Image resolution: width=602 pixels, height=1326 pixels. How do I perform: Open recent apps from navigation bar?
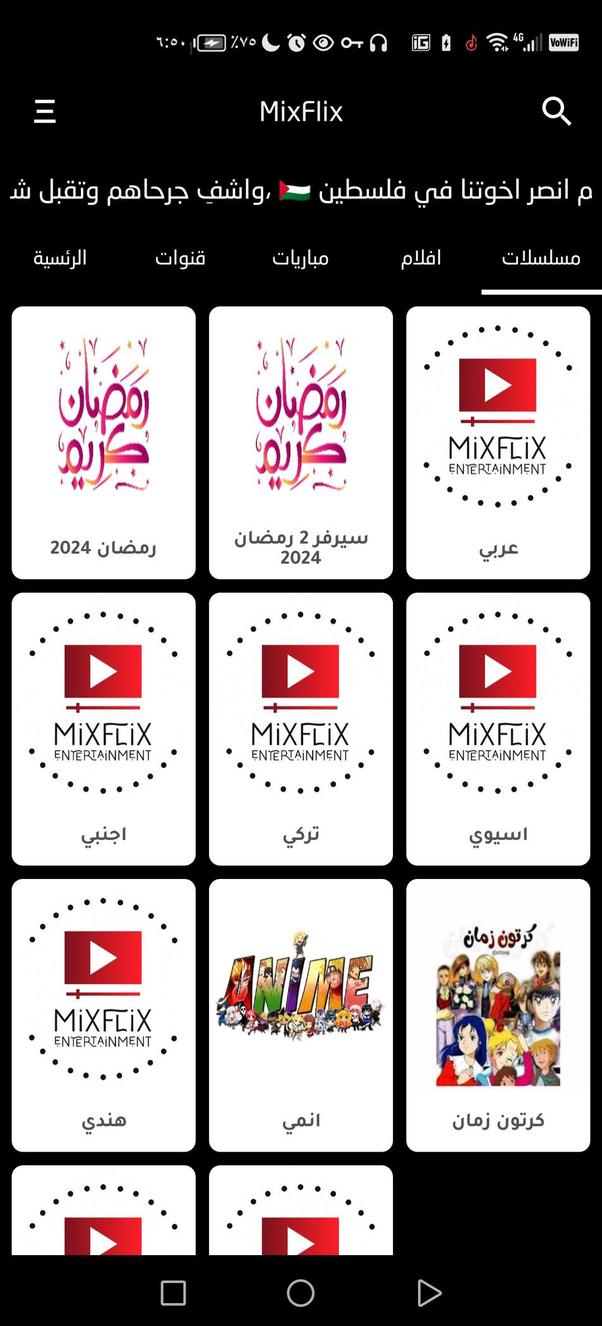[173, 1293]
